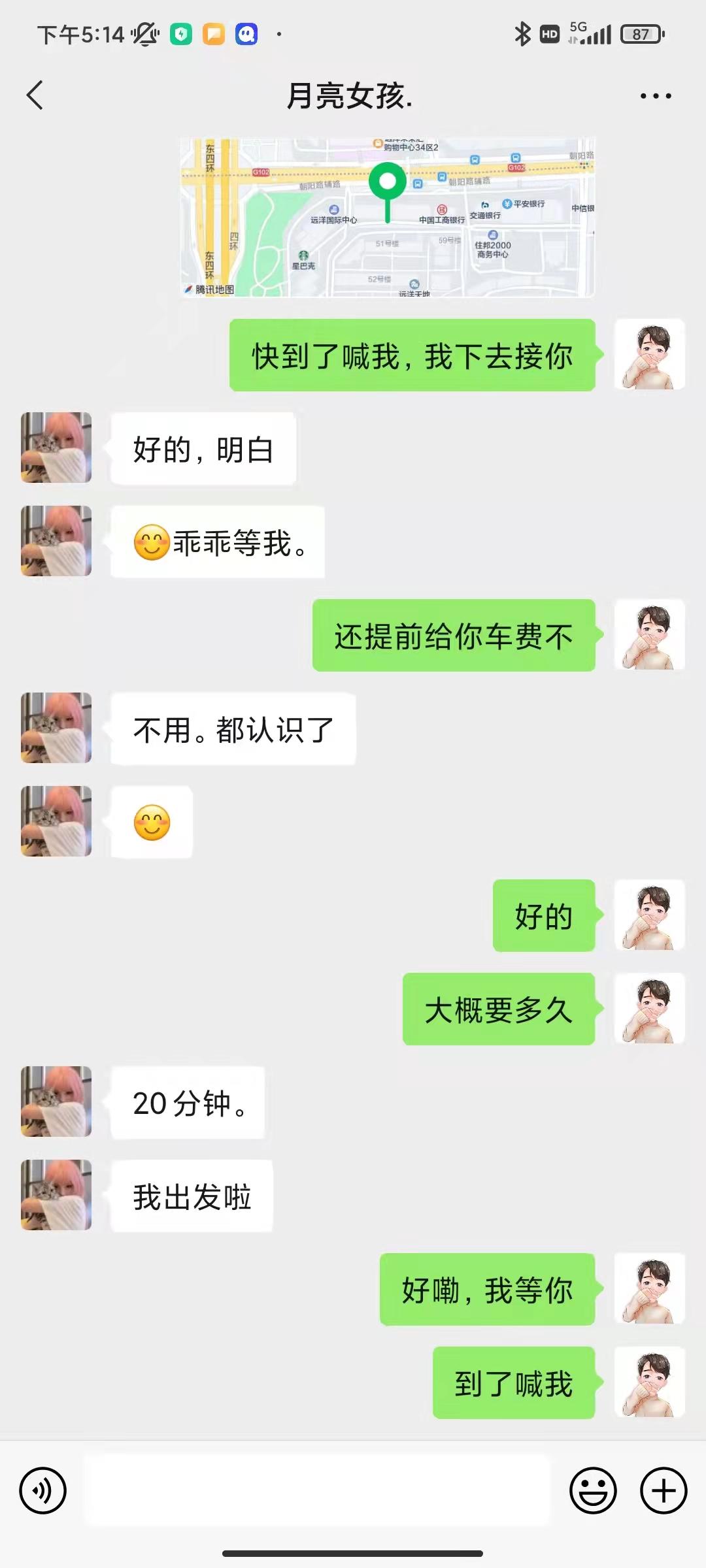Open 月亮女孩's avatar beside "好的，明白"

click(x=56, y=448)
